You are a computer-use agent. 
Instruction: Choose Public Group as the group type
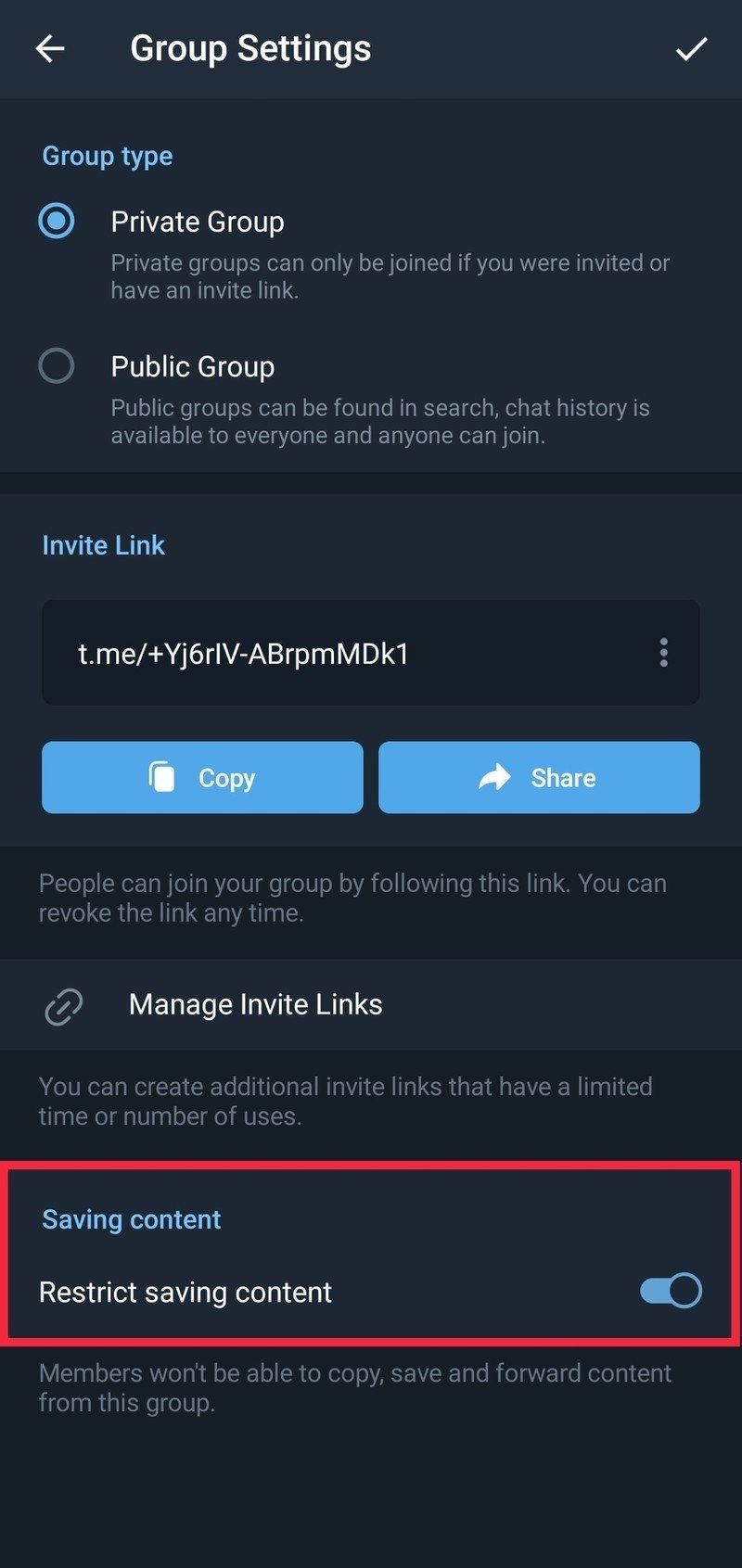[57, 366]
